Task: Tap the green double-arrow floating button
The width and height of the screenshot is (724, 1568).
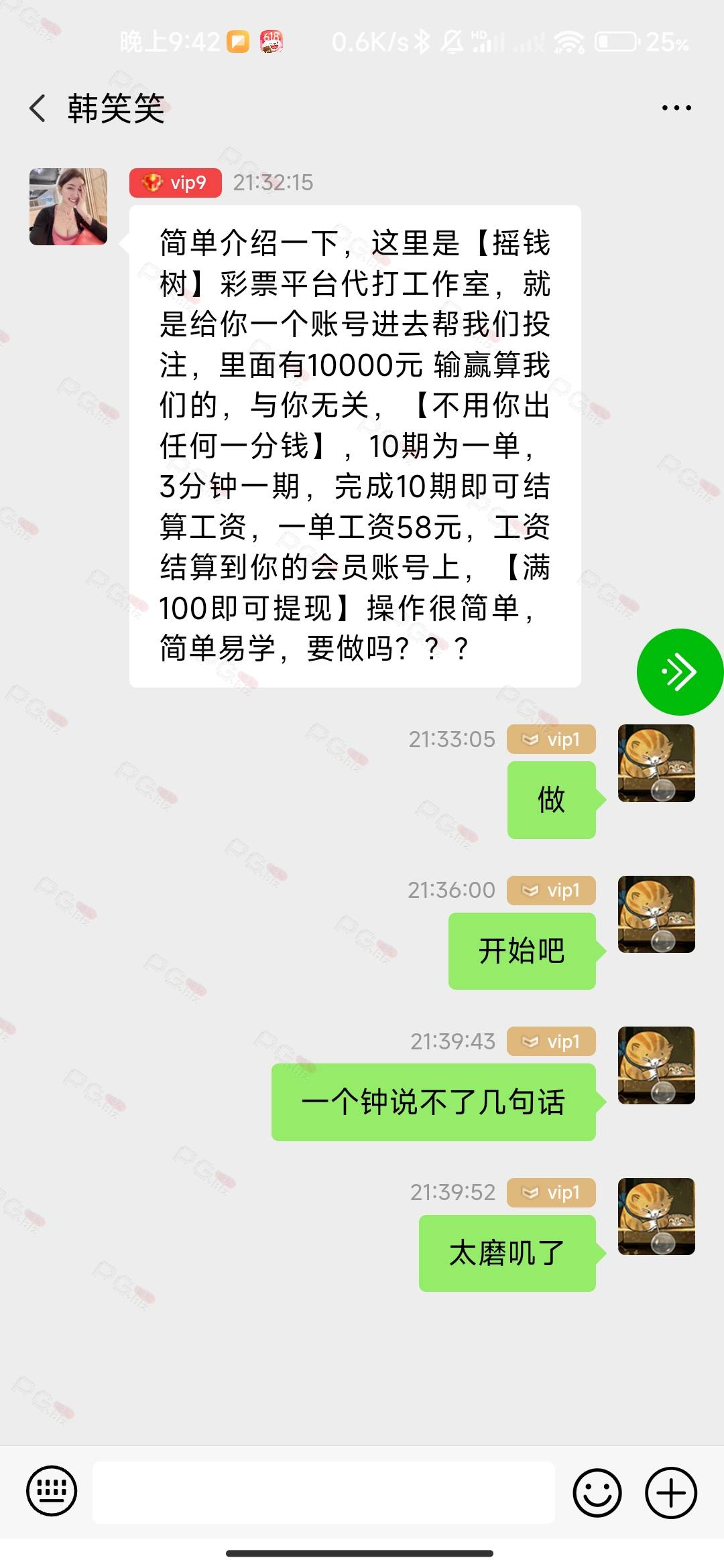Action: pyautogui.click(x=679, y=671)
